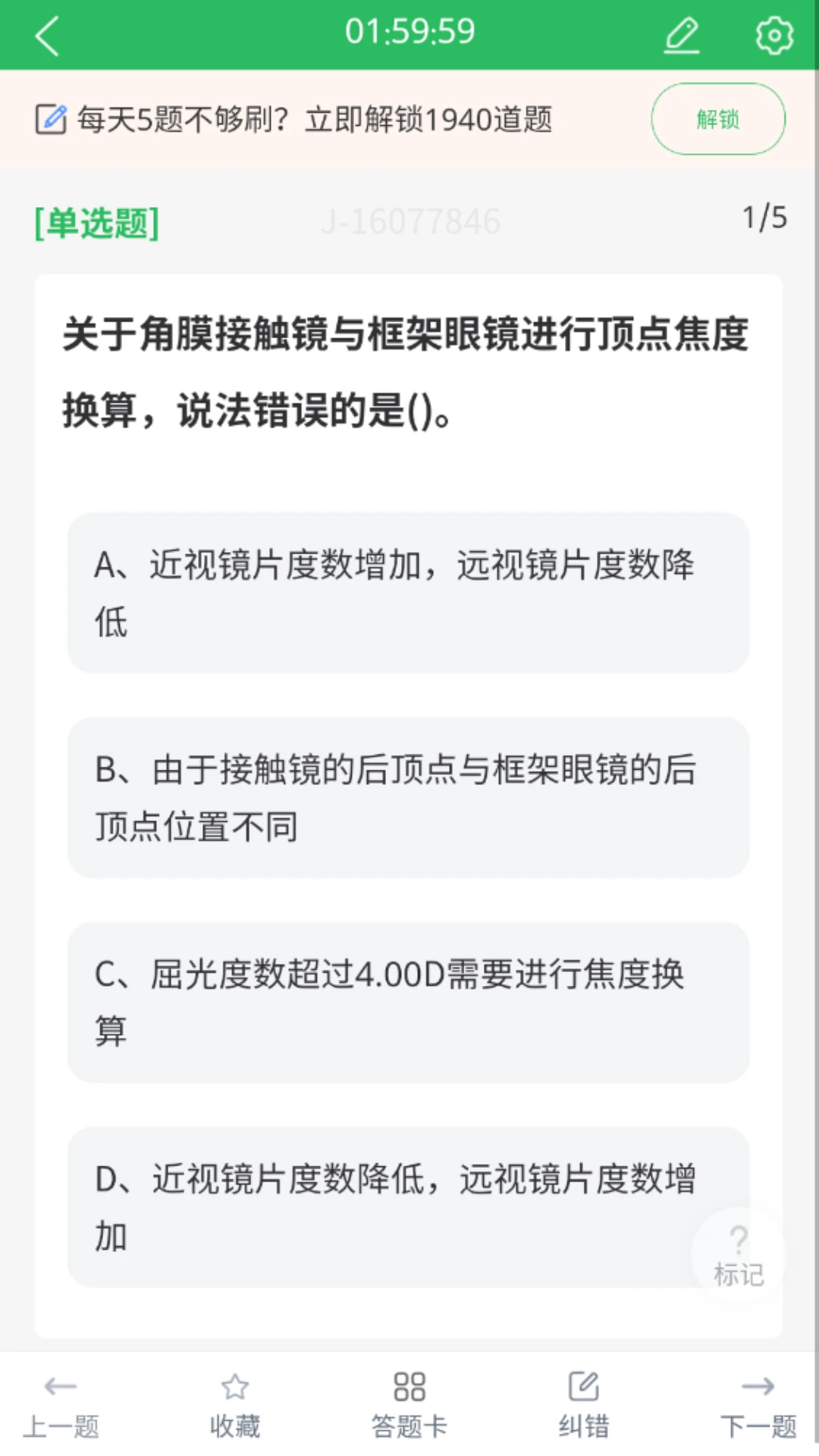Tap the back arrow to exit the quiz

pyautogui.click(x=48, y=36)
